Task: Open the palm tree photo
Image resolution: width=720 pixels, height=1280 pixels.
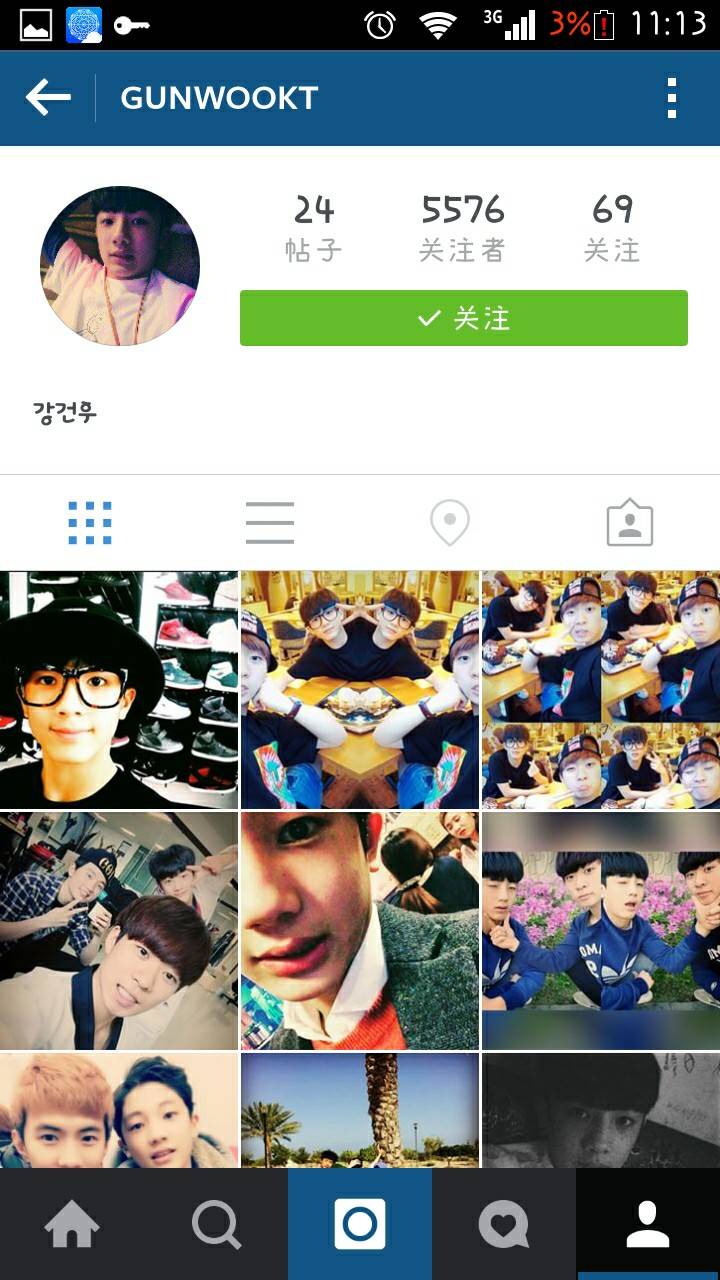Action: click(x=360, y=1110)
